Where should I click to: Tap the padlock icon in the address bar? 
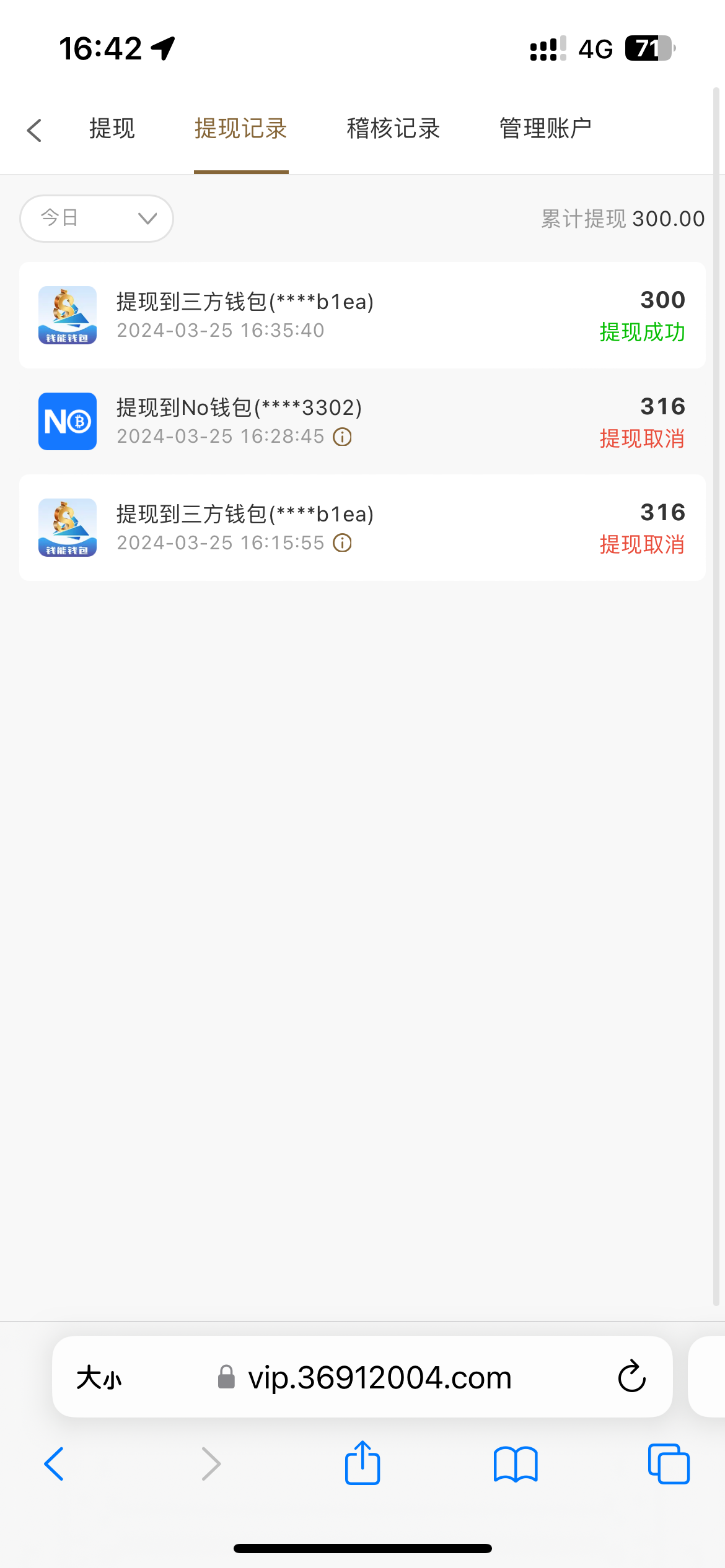[x=226, y=1377]
